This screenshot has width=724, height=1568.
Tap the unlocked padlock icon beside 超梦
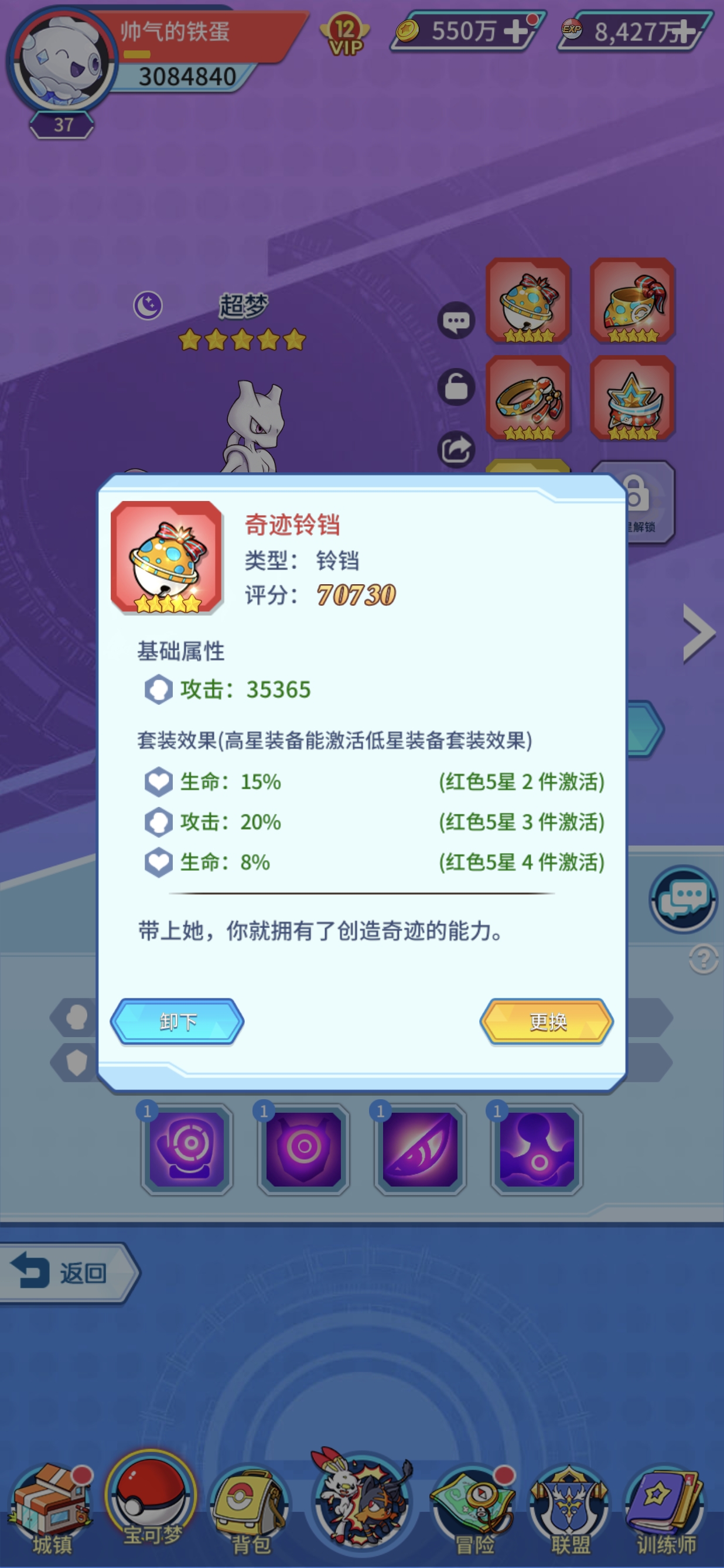pos(456,387)
